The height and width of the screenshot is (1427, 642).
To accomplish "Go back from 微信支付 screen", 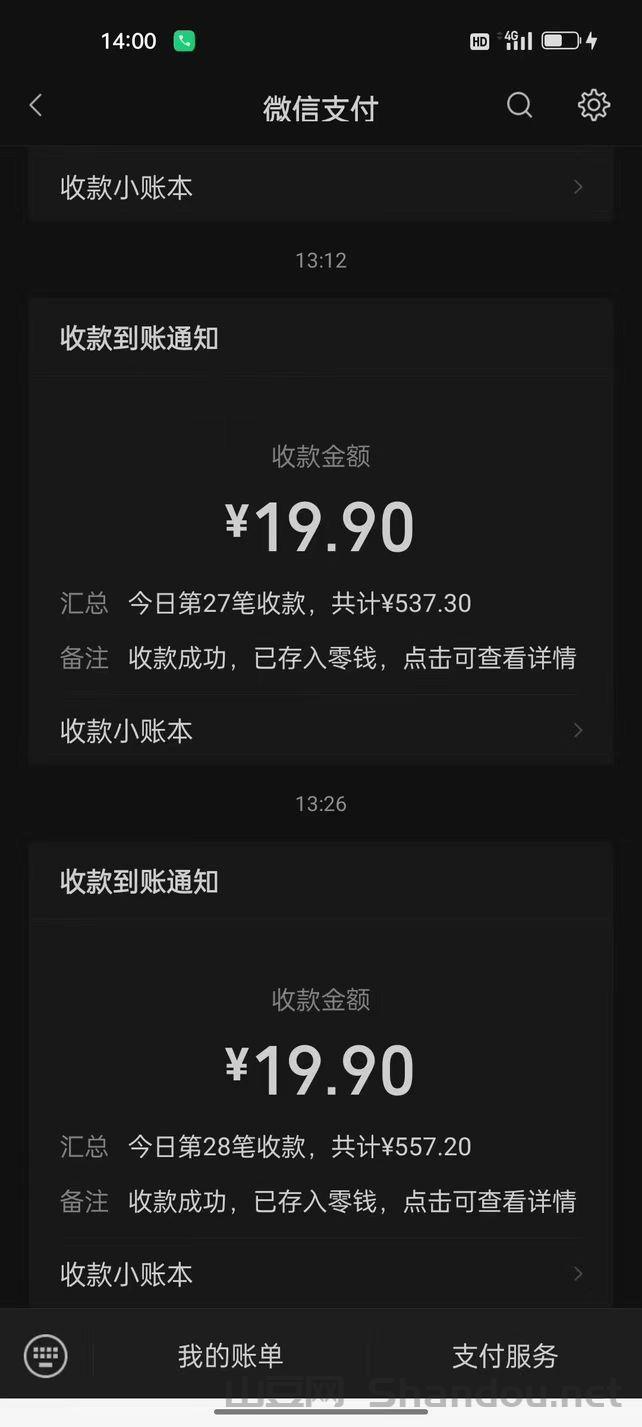I will pos(36,105).
